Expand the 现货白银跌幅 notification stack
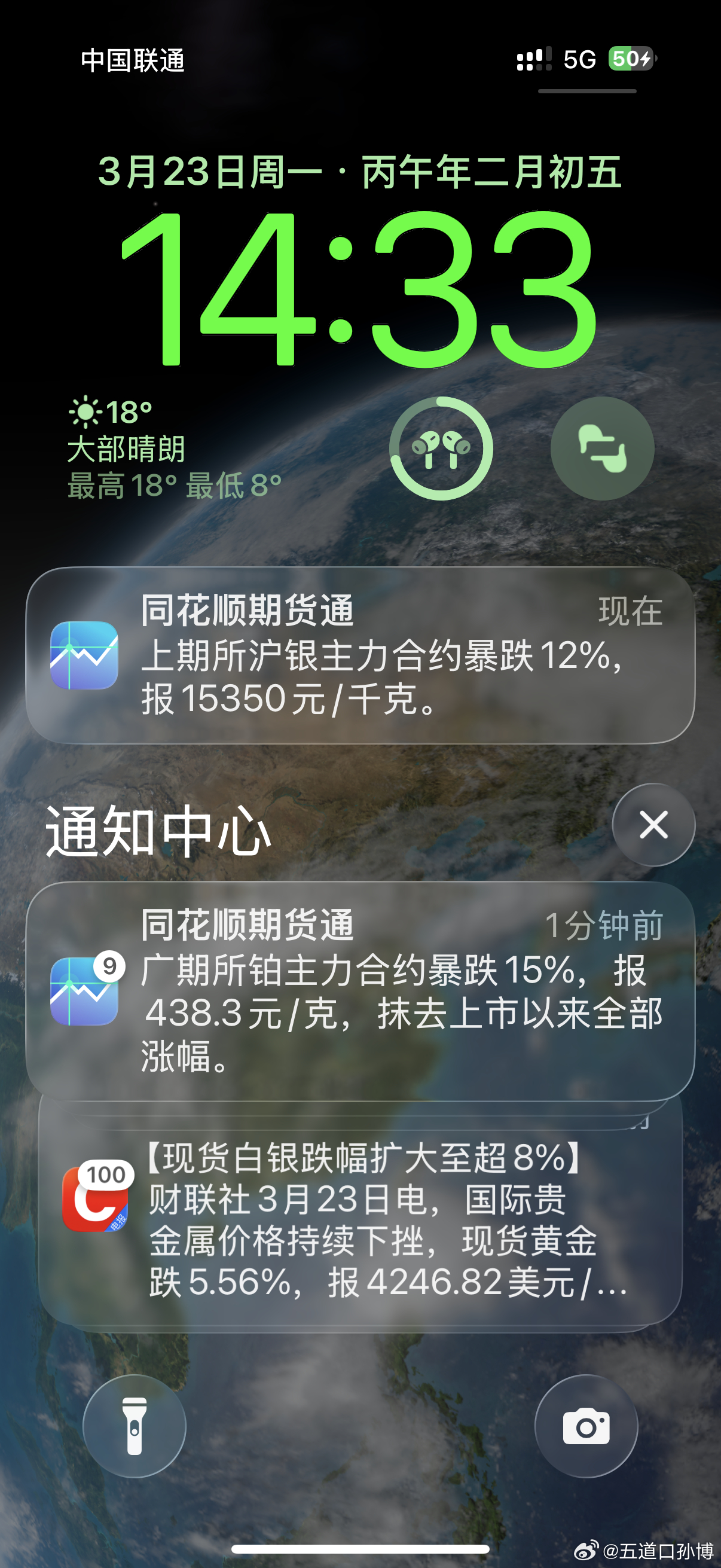The height and width of the screenshot is (1568, 721). coord(360,1218)
